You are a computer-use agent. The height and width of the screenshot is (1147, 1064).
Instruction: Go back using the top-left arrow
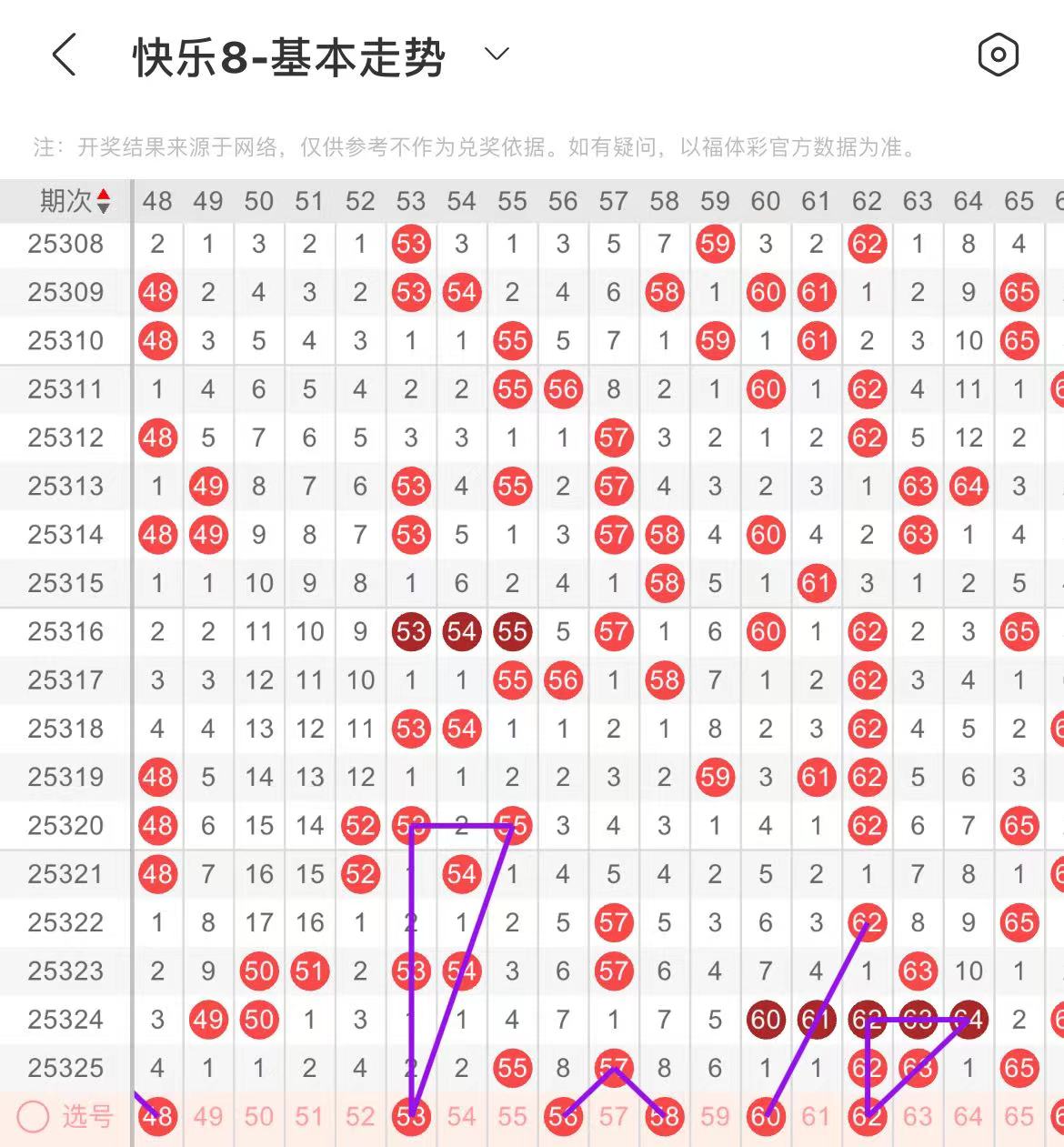[64, 55]
